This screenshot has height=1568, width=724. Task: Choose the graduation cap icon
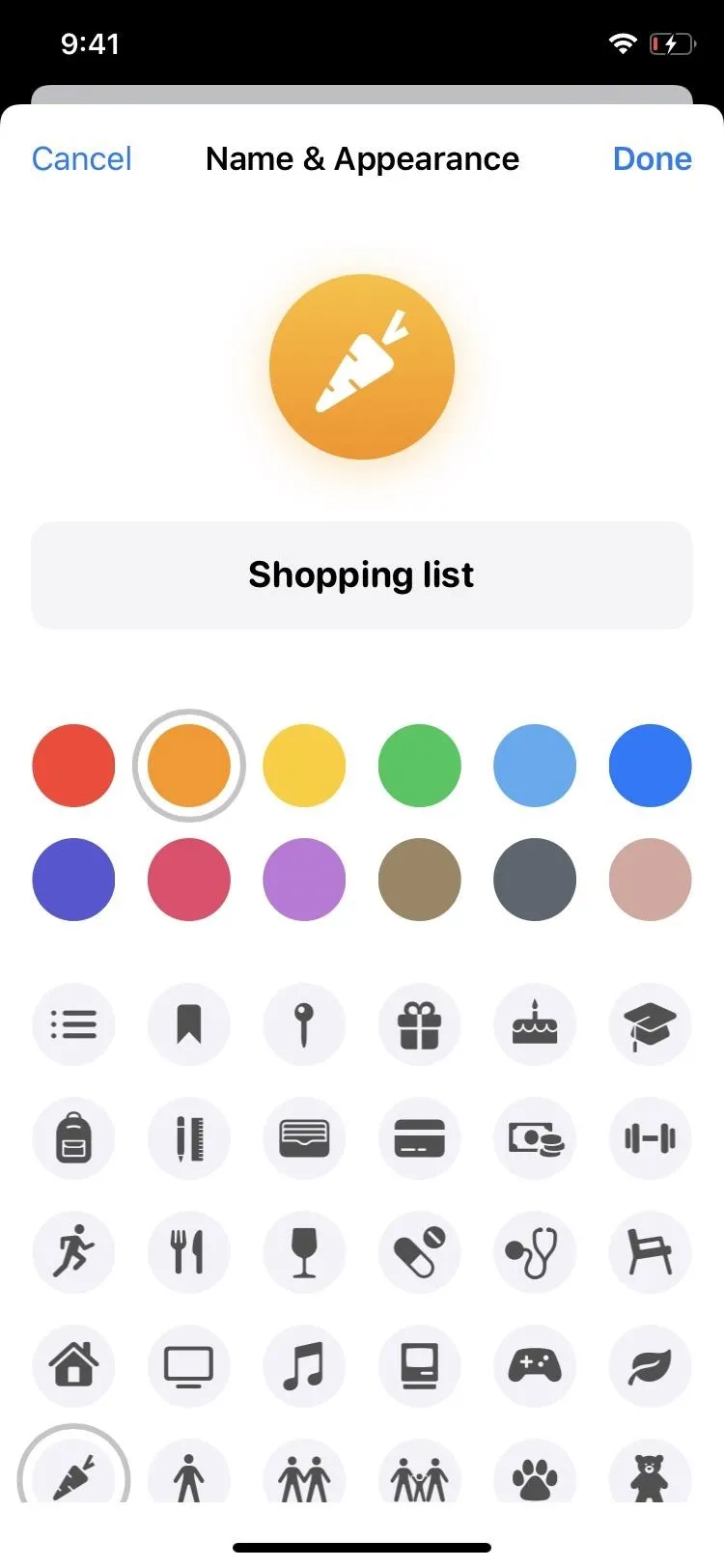651,1024
